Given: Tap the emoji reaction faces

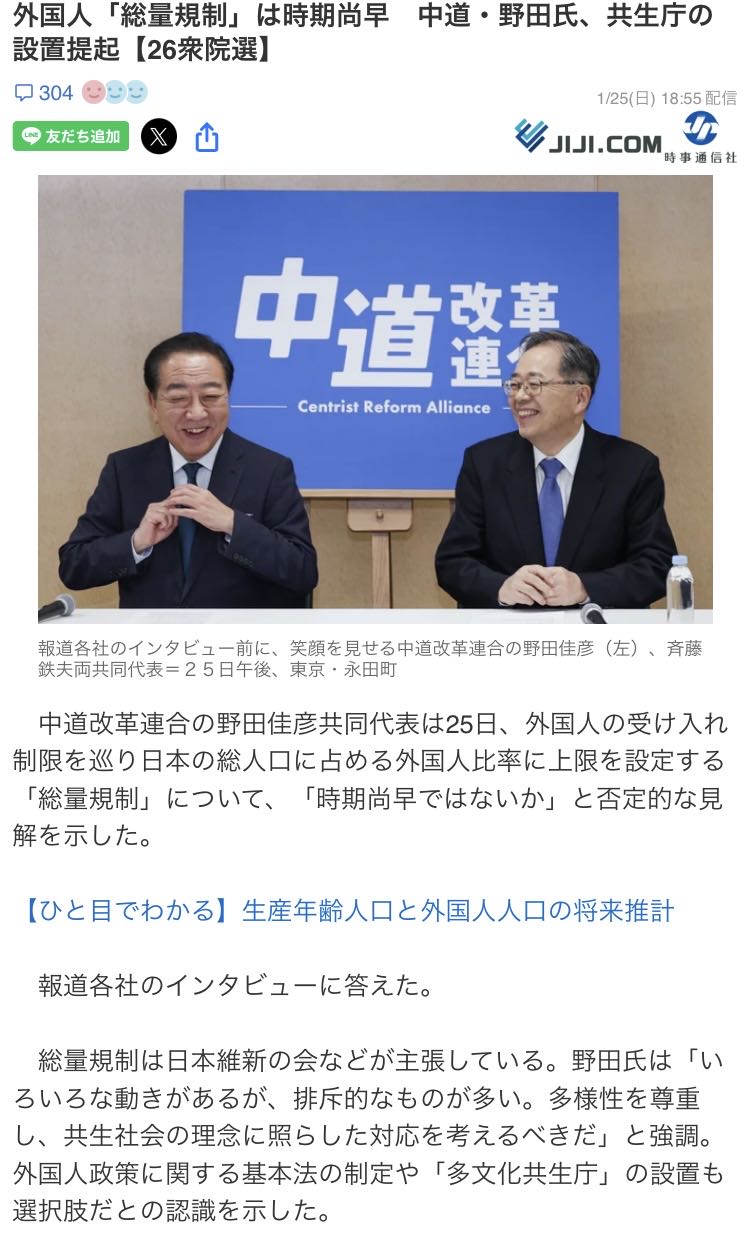Looking at the screenshot, I should click(x=115, y=93).
